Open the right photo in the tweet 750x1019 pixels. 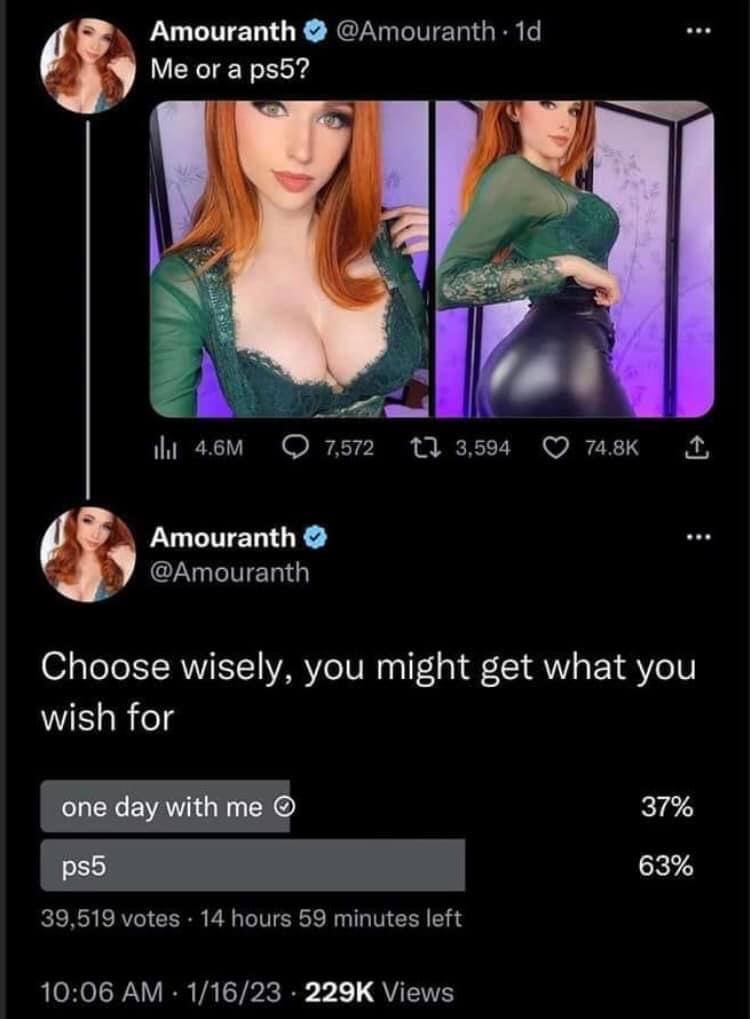click(x=574, y=258)
